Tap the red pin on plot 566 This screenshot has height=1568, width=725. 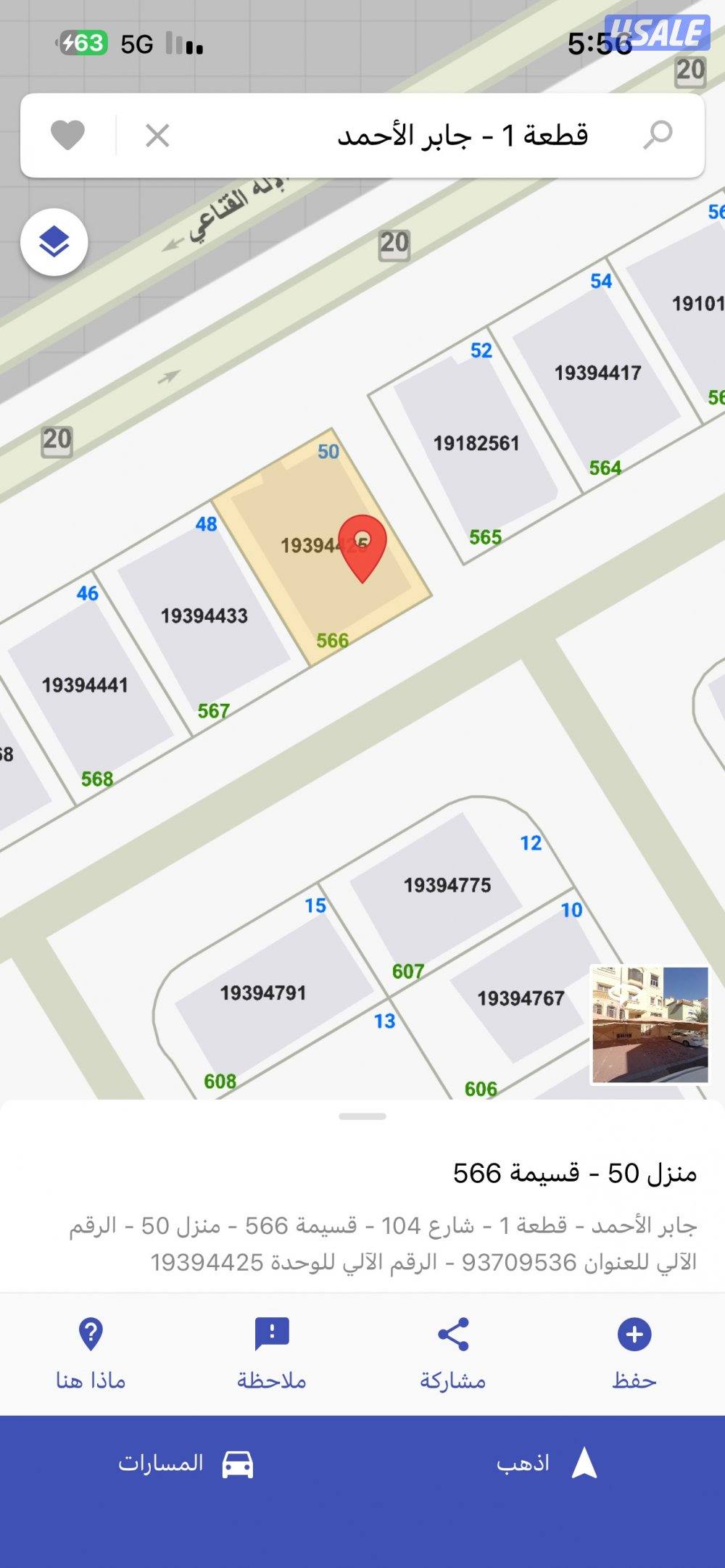362,545
